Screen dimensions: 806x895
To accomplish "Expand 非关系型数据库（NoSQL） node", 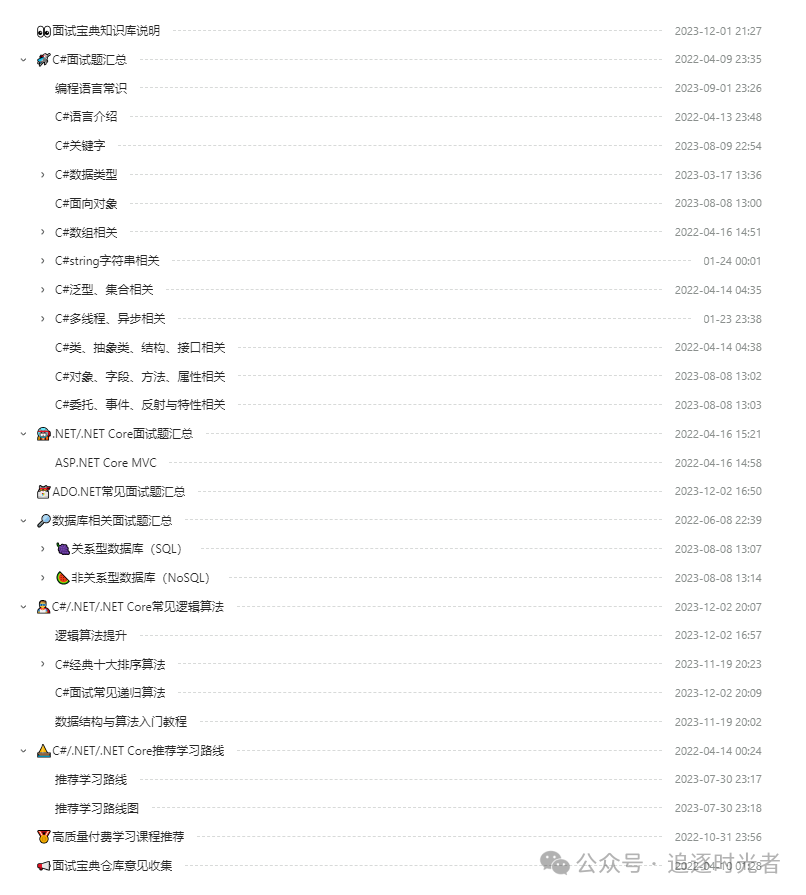I will coord(43,578).
